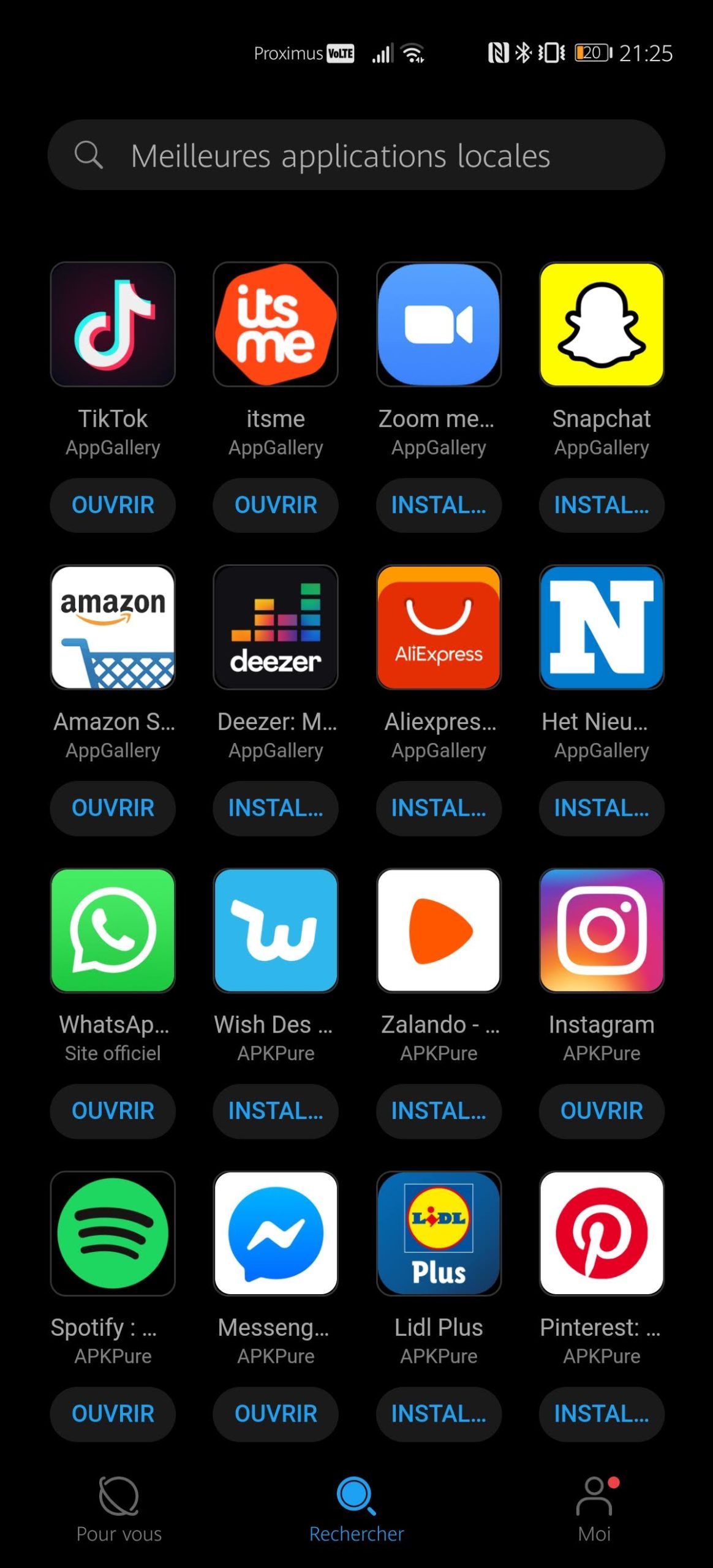
Task: Install Pinterest from APKPure
Action: point(602,1414)
